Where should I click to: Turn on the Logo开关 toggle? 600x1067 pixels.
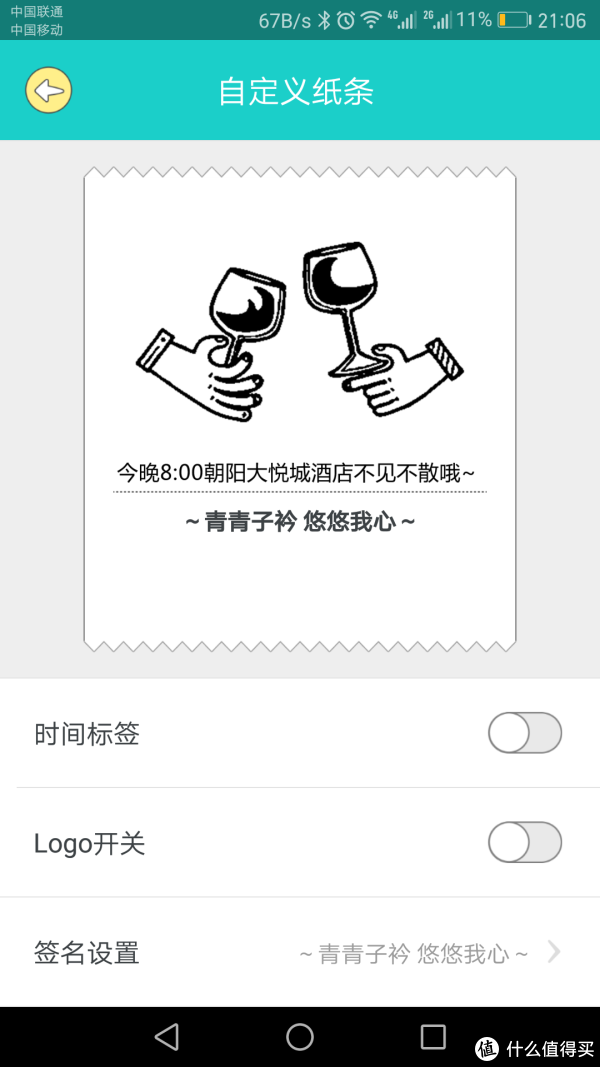click(524, 843)
